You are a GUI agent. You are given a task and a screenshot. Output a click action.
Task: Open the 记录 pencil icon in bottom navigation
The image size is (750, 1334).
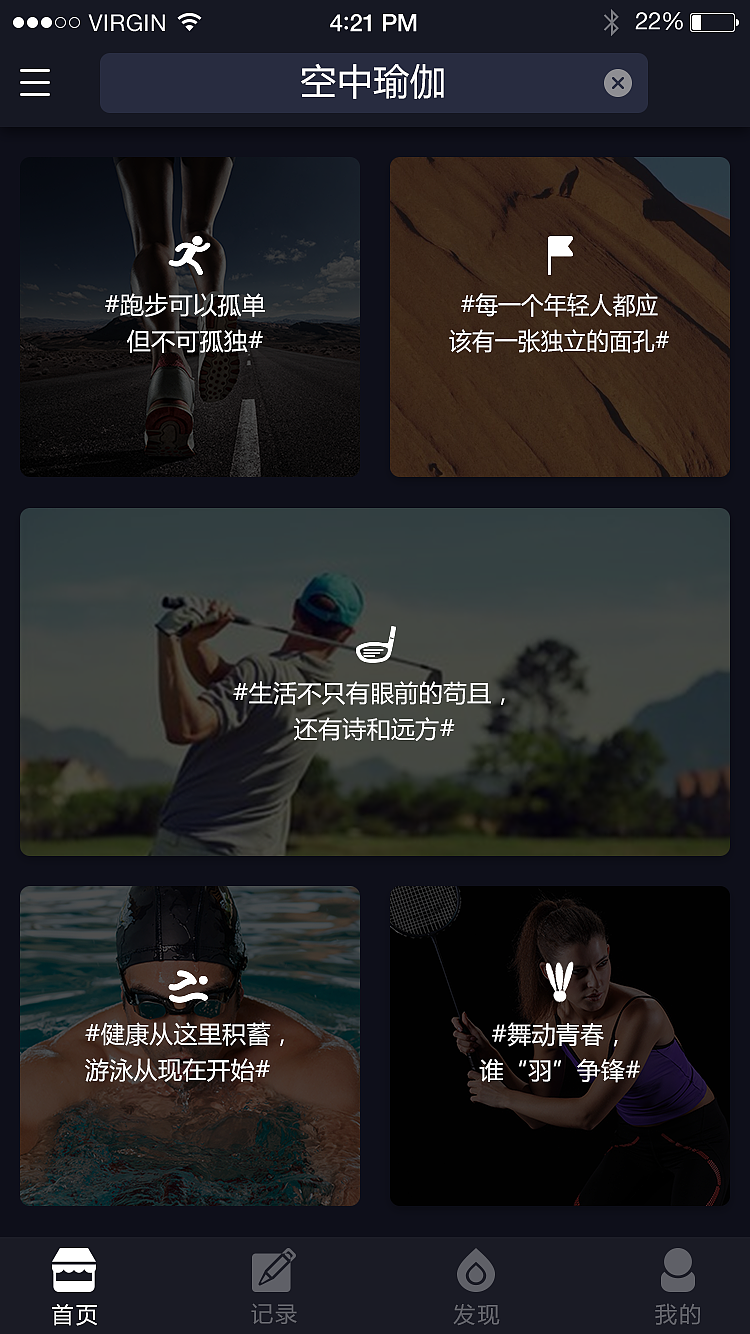273,1268
